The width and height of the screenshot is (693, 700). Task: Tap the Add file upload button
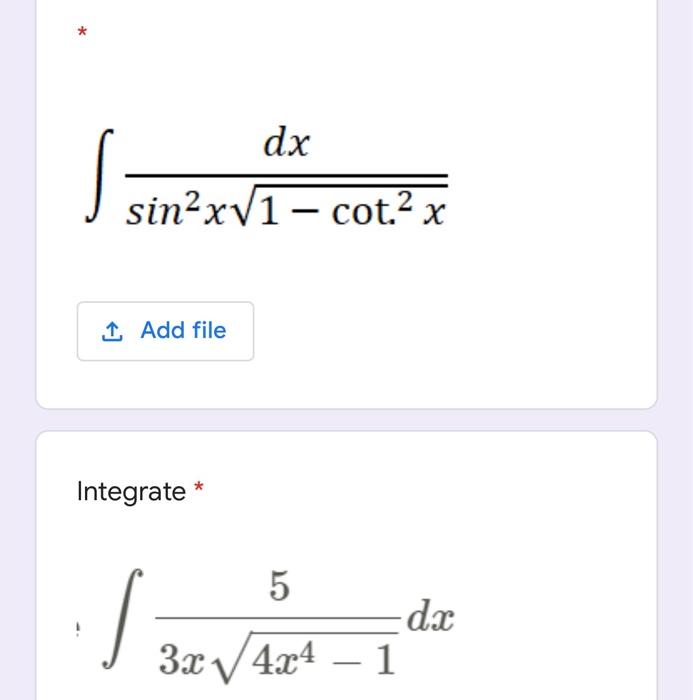pos(165,331)
